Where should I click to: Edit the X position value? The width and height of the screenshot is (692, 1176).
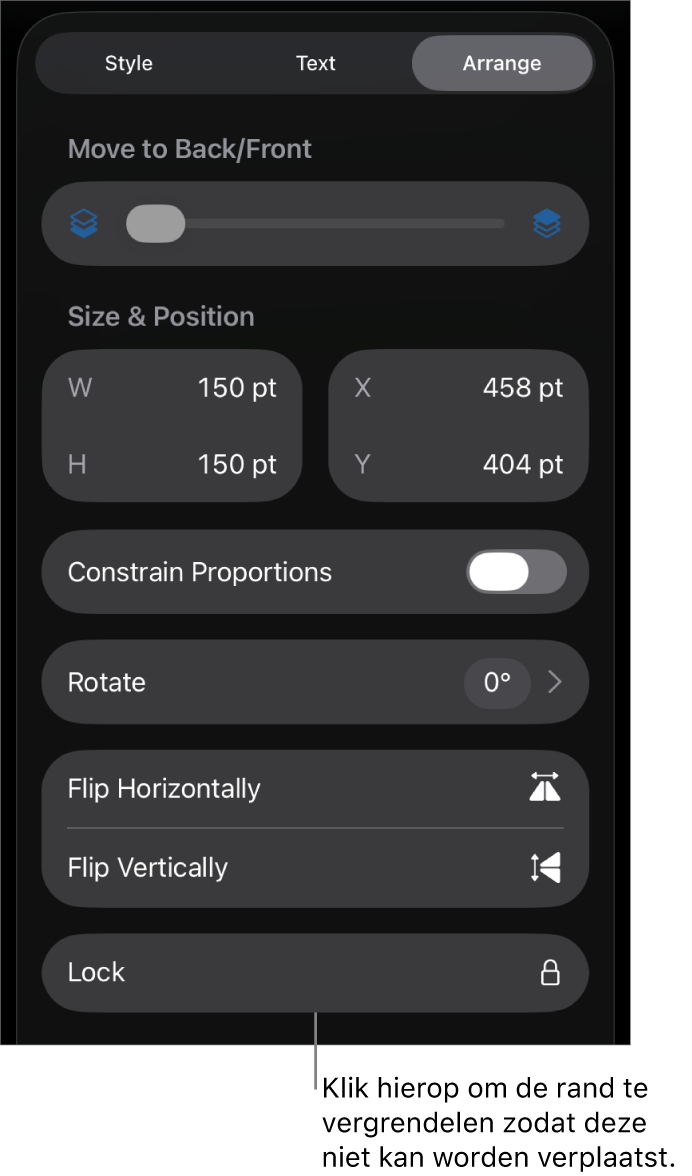(522, 388)
